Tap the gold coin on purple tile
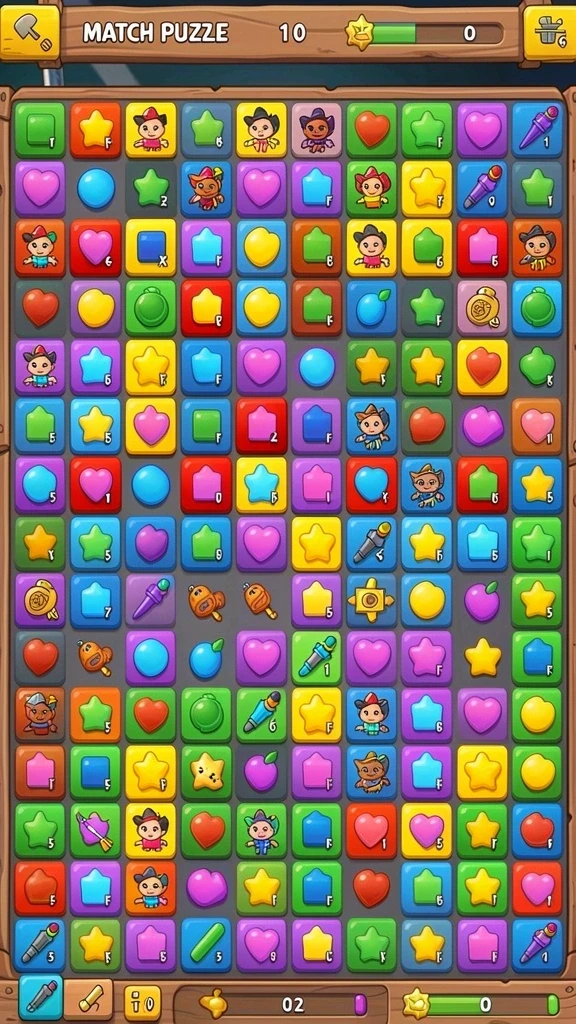The image size is (576, 1024). click(x=40, y=600)
